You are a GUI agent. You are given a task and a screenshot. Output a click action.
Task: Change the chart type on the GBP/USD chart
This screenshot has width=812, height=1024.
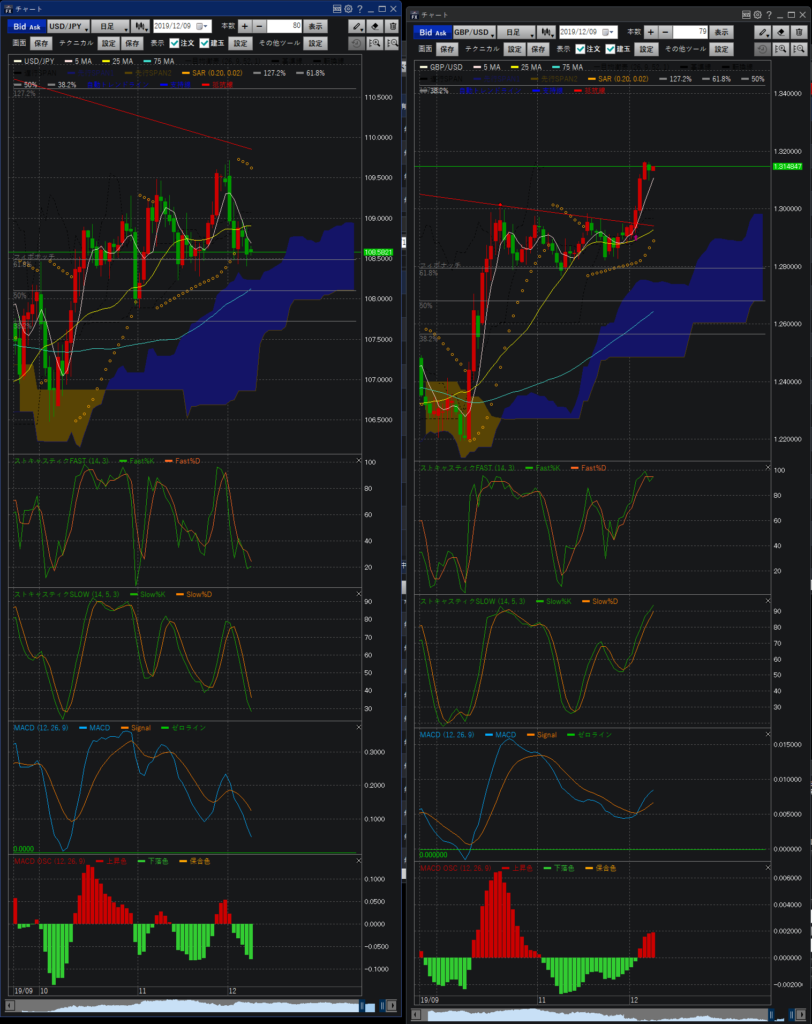[x=547, y=32]
